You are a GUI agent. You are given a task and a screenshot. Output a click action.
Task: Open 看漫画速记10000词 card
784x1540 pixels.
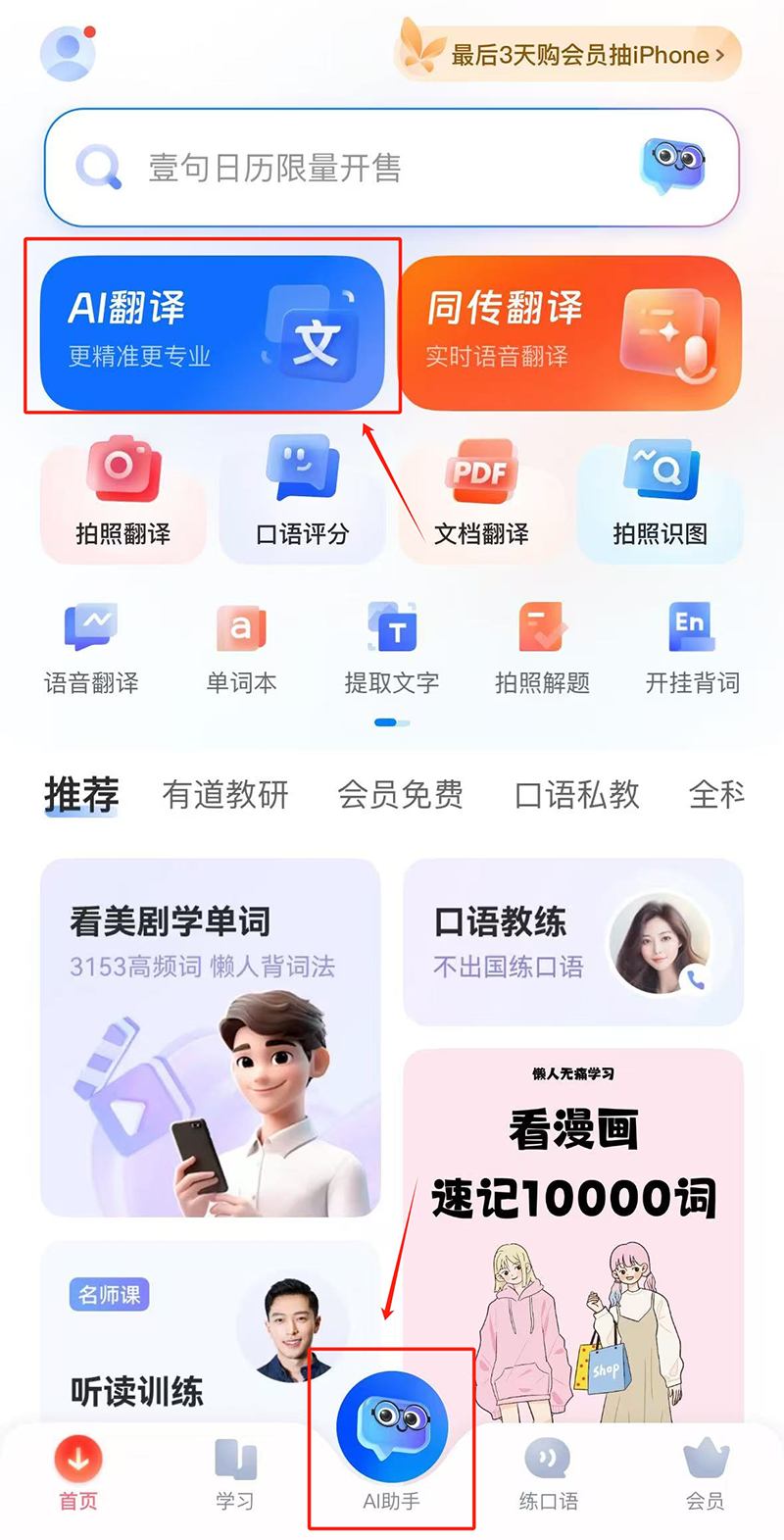(x=573, y=1235)
